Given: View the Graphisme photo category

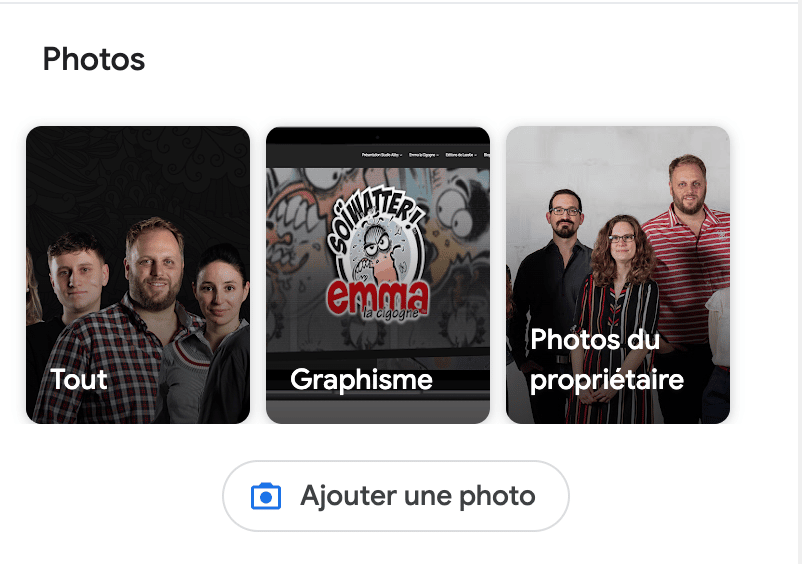Looking at the screenshot, I should click(x=378, y=275).
